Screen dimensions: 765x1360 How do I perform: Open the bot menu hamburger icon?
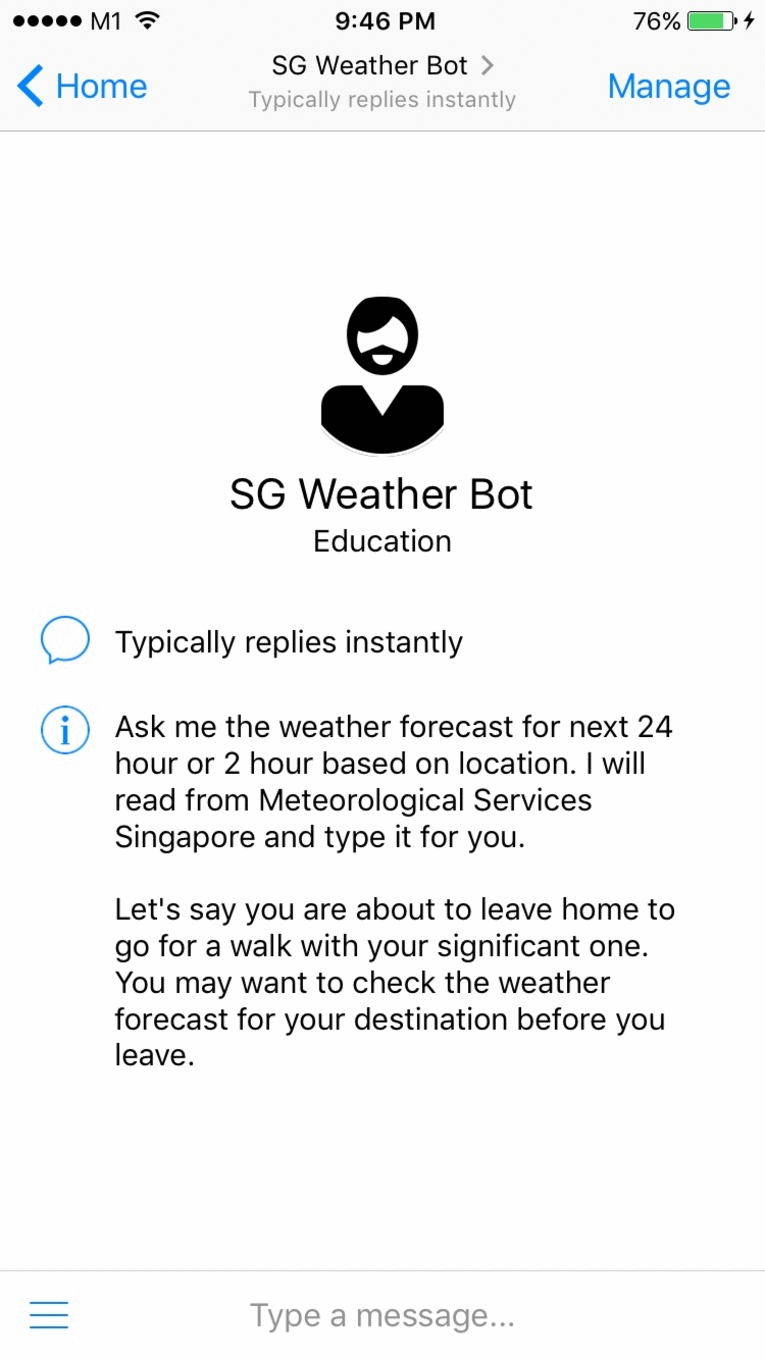[49, 1315]
